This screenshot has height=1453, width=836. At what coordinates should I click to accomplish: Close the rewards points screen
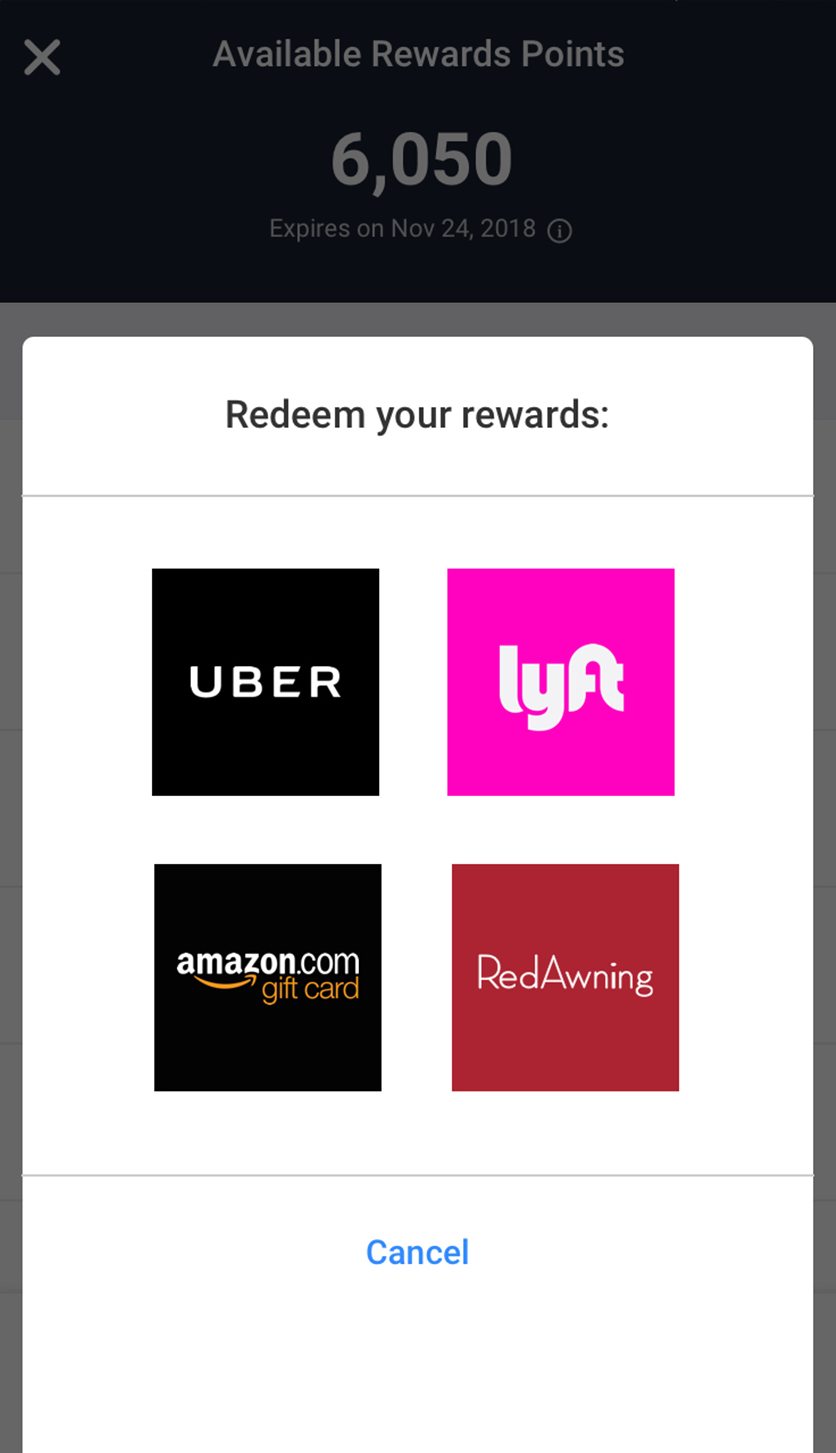[x=42, y=58]
